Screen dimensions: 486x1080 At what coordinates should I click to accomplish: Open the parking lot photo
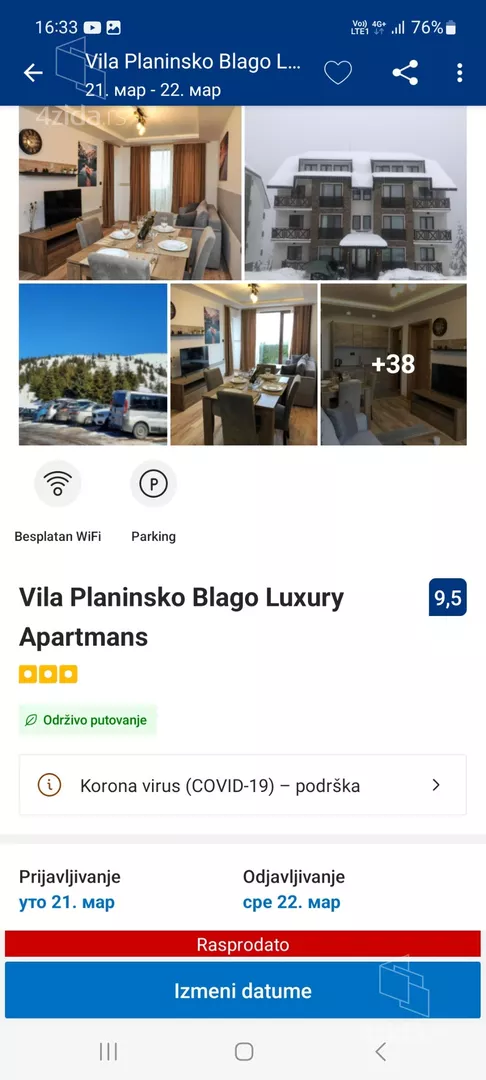point(93,364)
